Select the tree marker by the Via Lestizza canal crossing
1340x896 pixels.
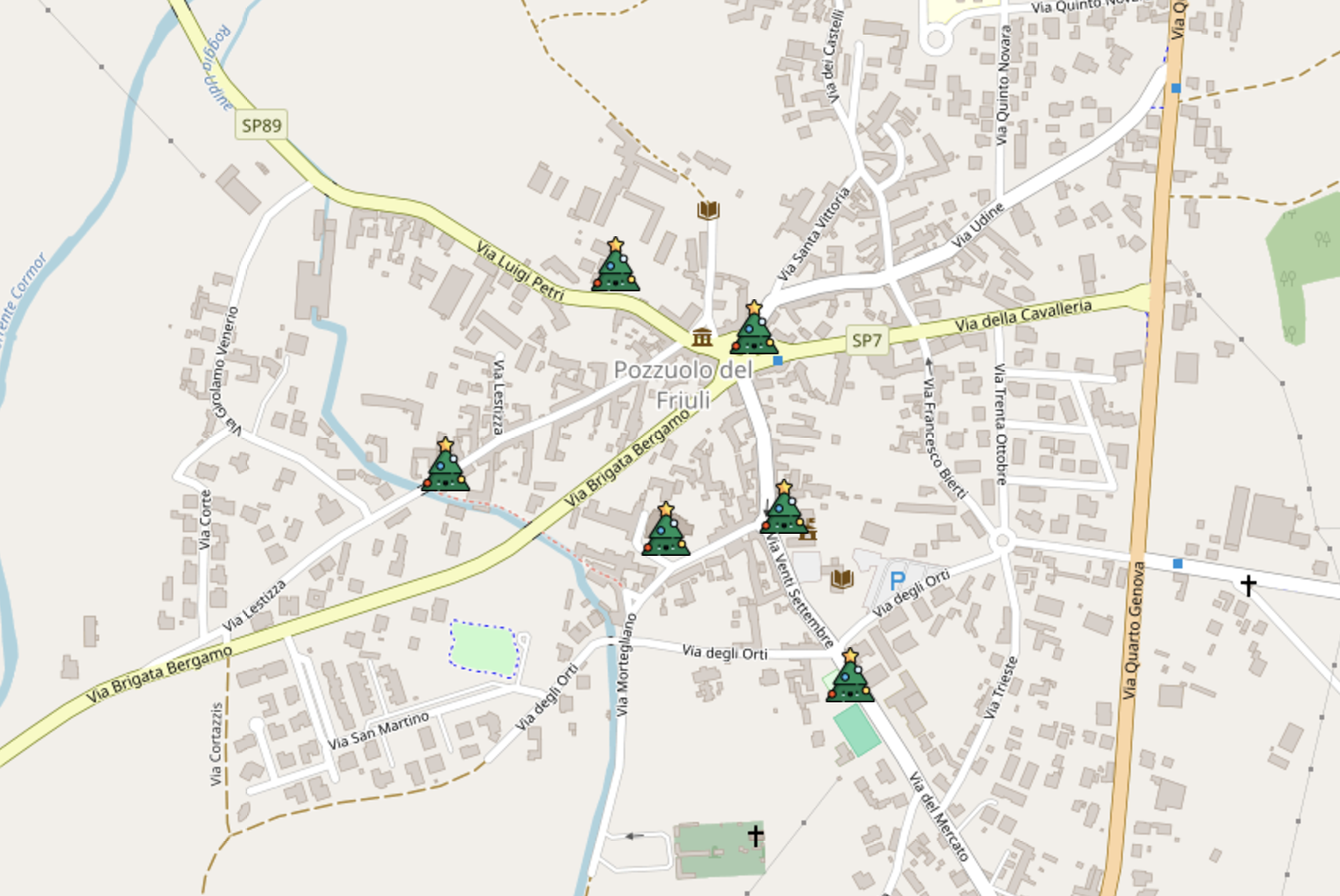pyautogui.click(x=446, y=466)
